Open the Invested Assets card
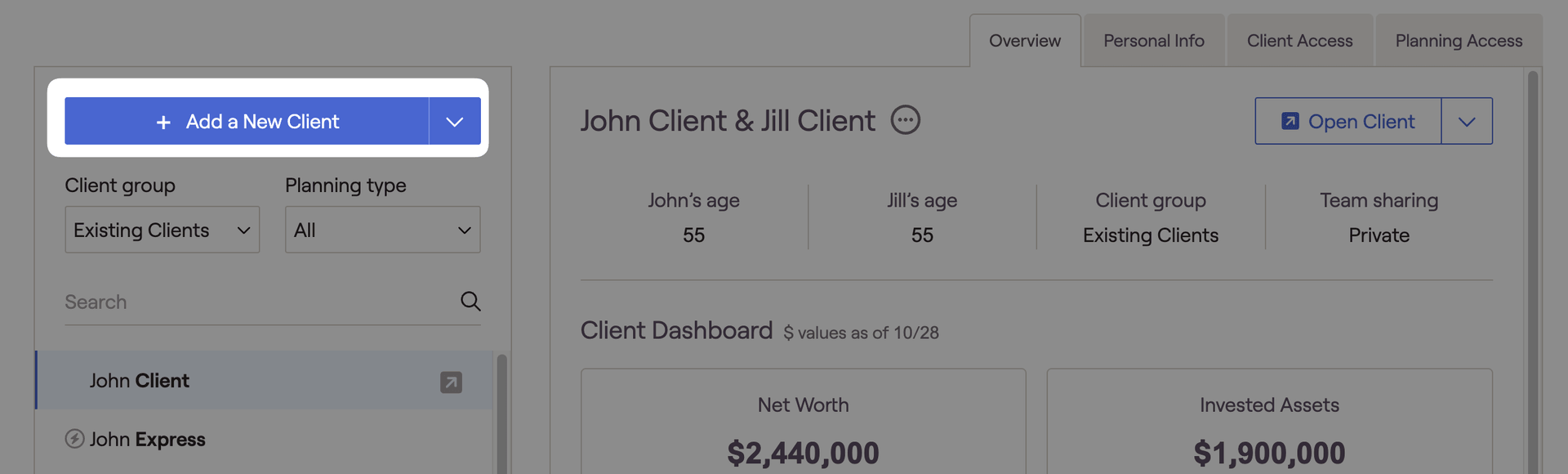Screen dimensions: 1568x474 1269,425
